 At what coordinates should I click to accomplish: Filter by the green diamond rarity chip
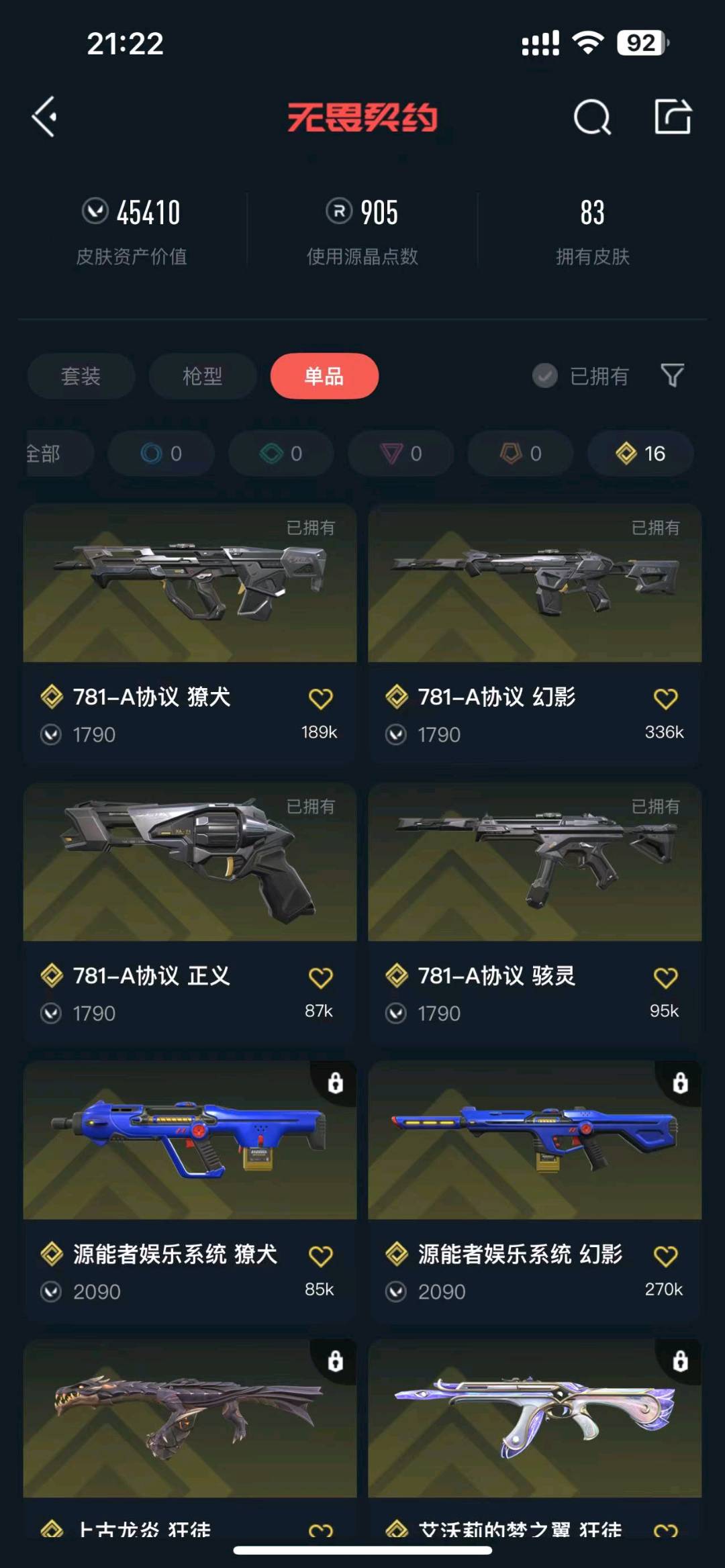[281, 454]
